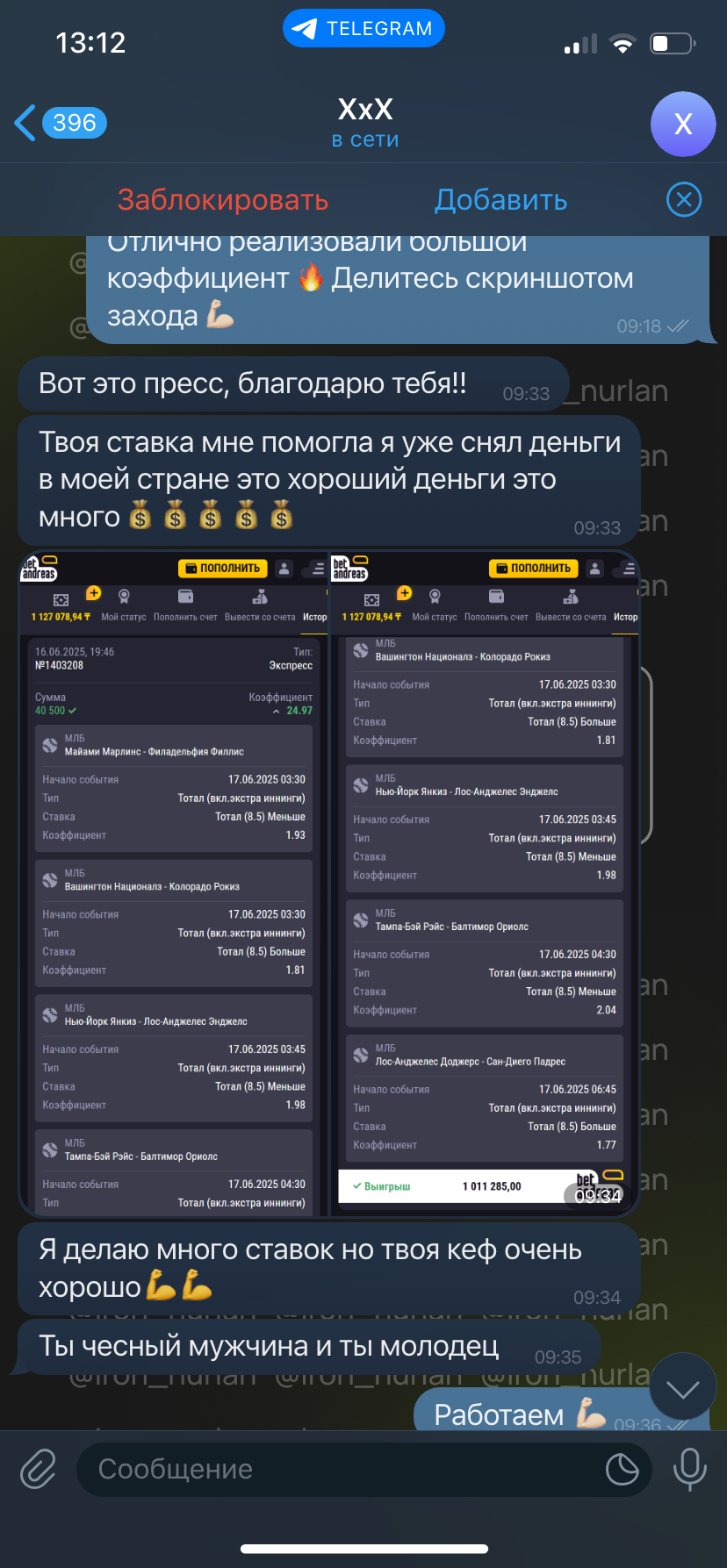This screenshot has width=727, height=1568.
Task: Open XxX chat info from title
Action: pyautogui.click(x=365, y=123)
